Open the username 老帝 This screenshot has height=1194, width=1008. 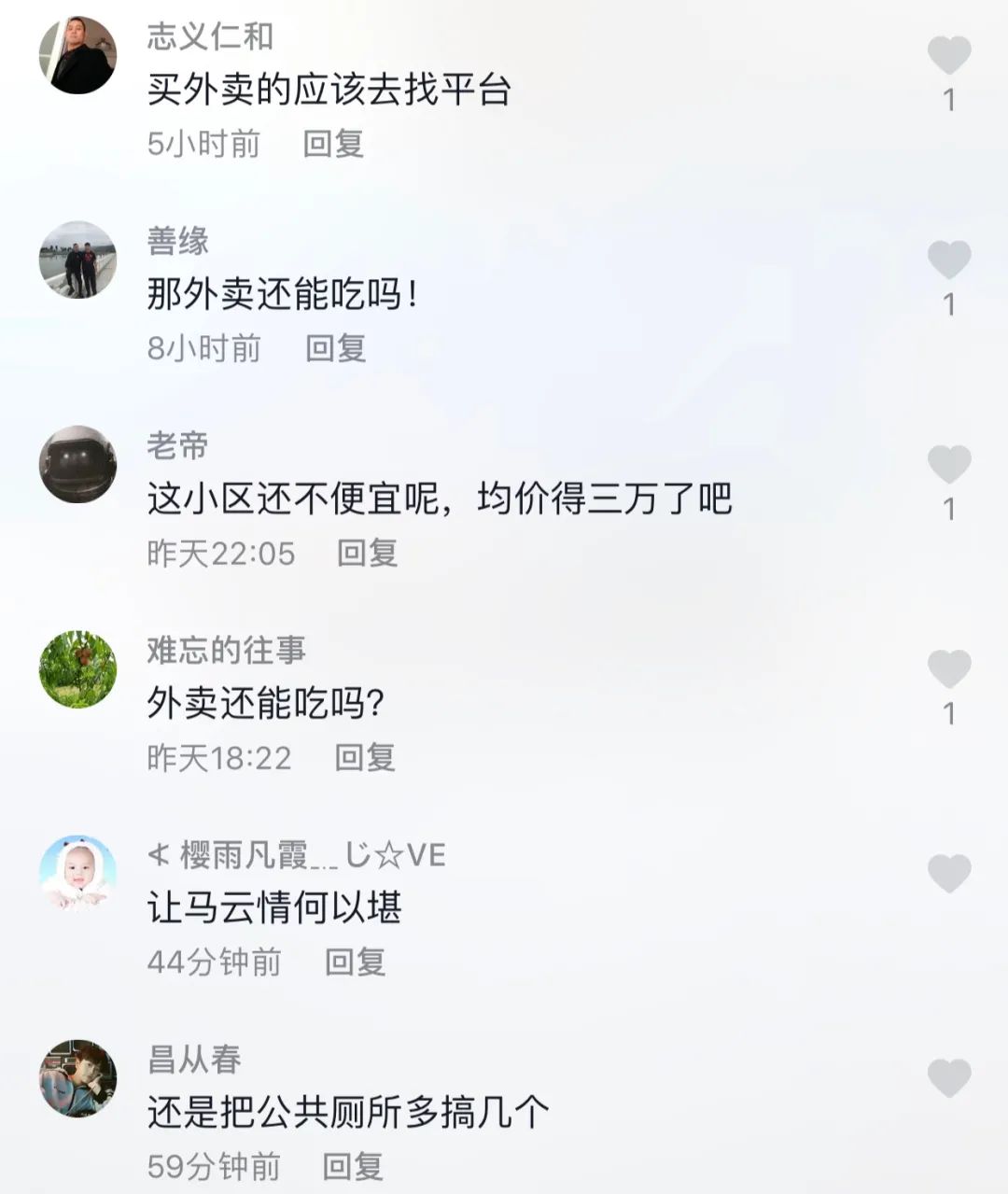pyautogui.click(x=177, y=445)
